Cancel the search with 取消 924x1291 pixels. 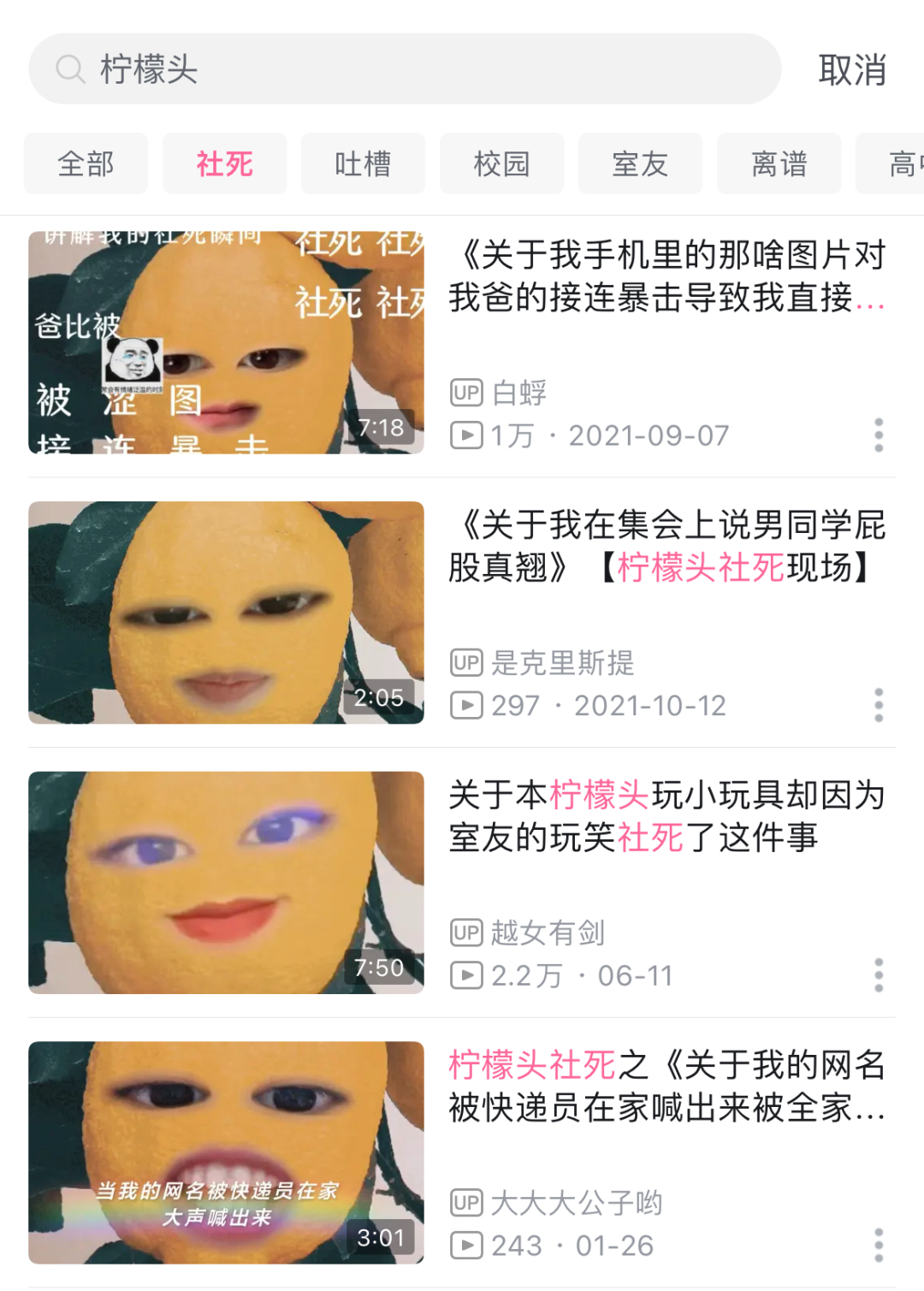(x=851, y=70)
